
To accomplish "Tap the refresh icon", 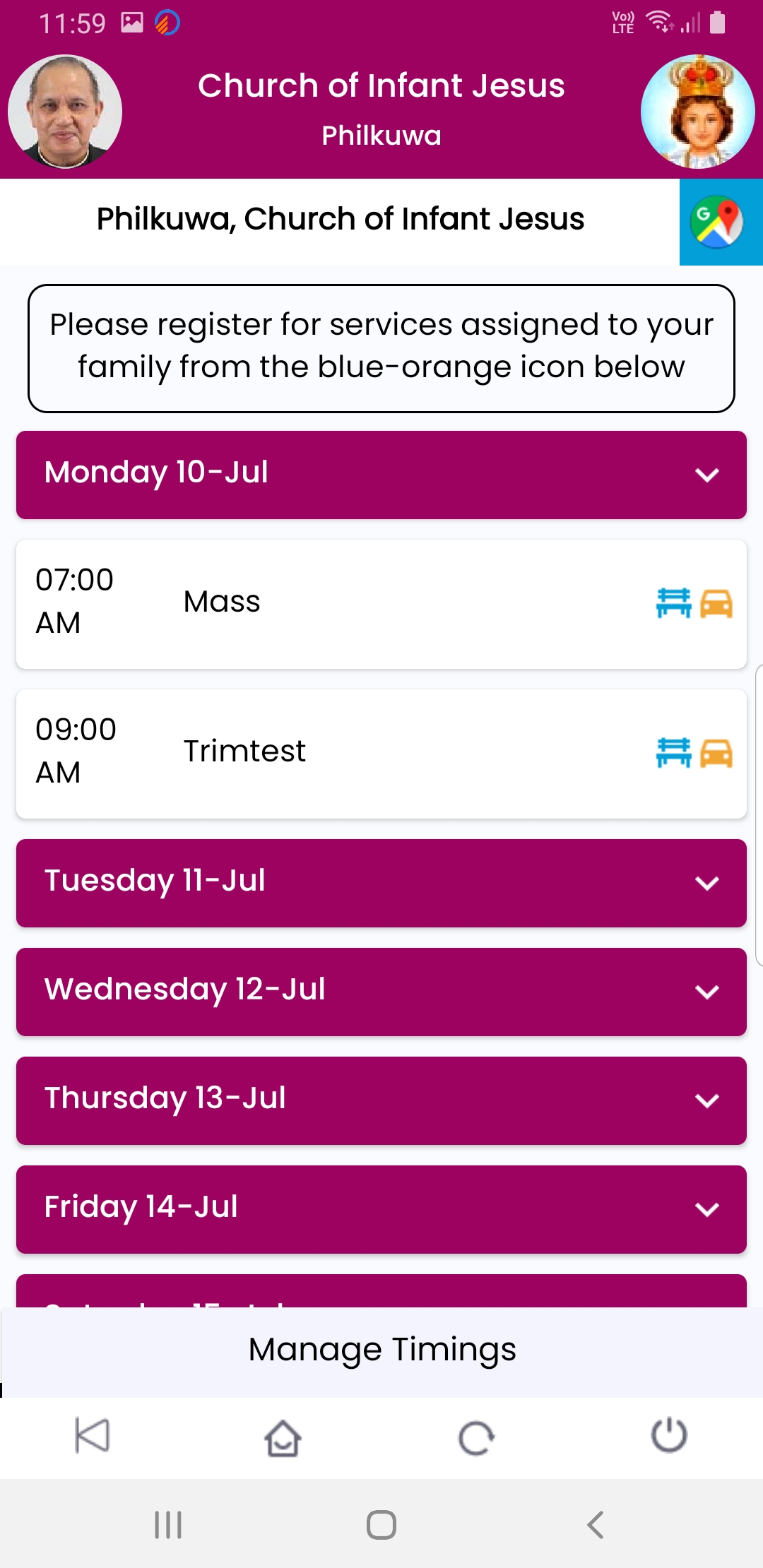I will tap(476, 1438).
